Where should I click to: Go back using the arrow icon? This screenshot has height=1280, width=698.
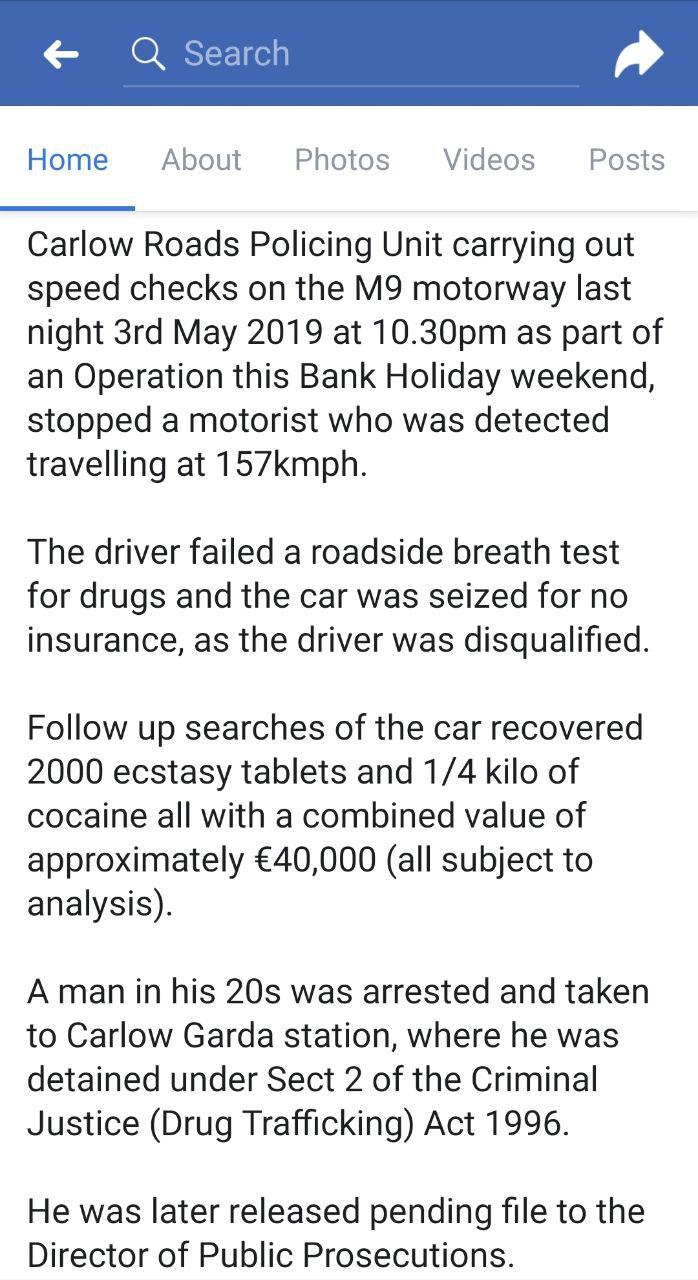pyautogui.click(x=61, y=54)
